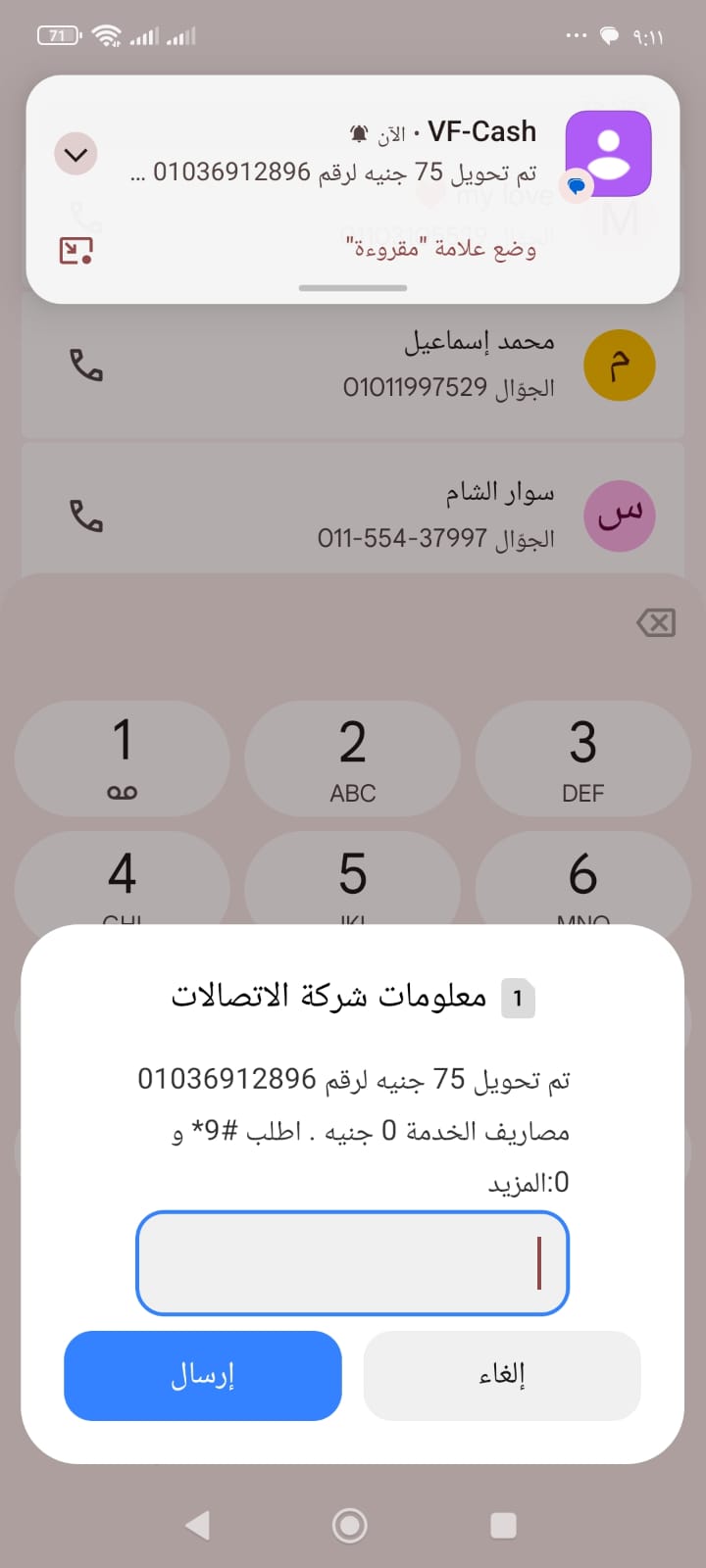The image size is (706, 1568).
Task: Call سوار الشام using the phone icon
Action: [86, 515]
